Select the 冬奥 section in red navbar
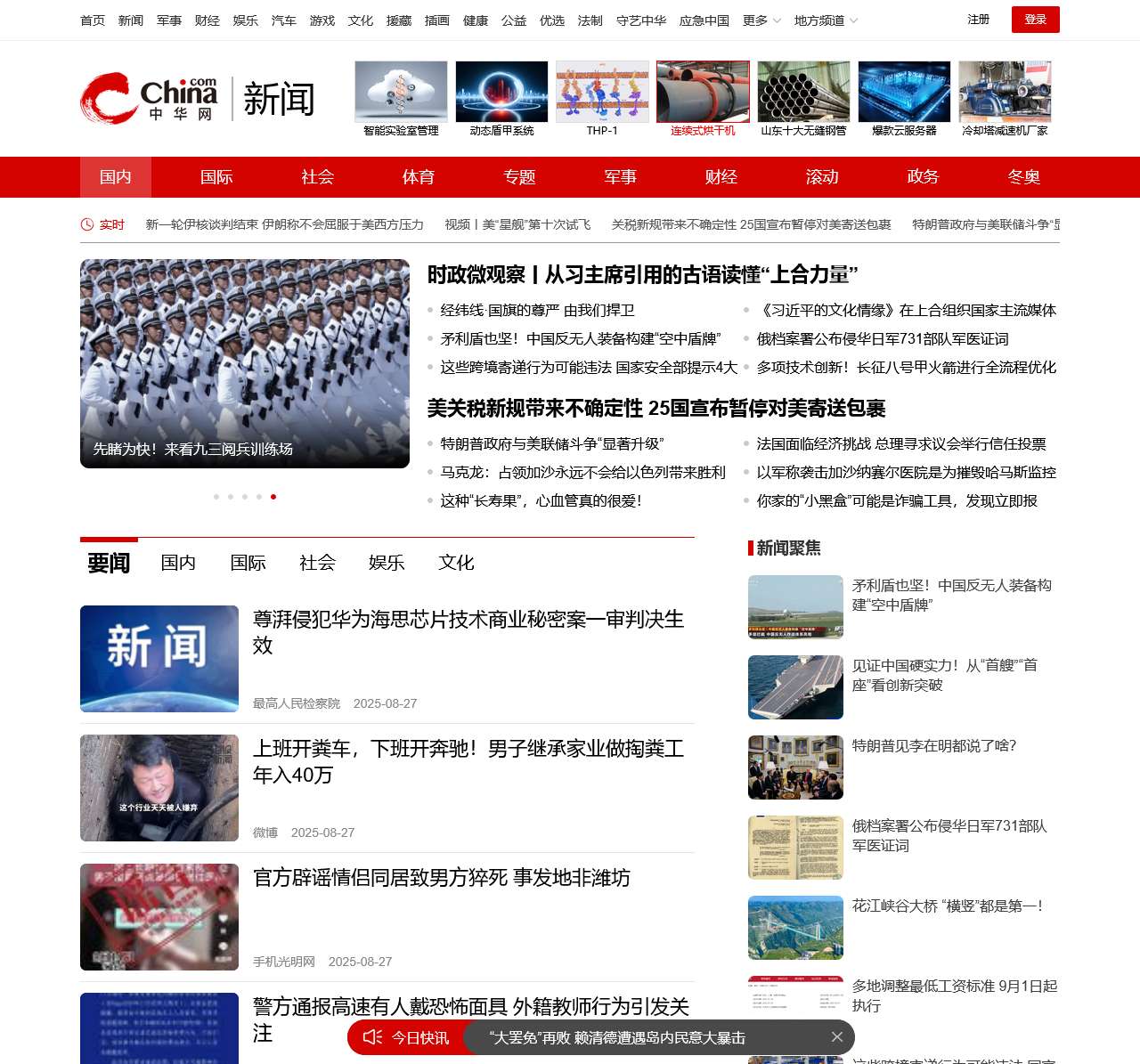The height and width of the screenshot is (1064, 1140). (x=1024, y=177)
